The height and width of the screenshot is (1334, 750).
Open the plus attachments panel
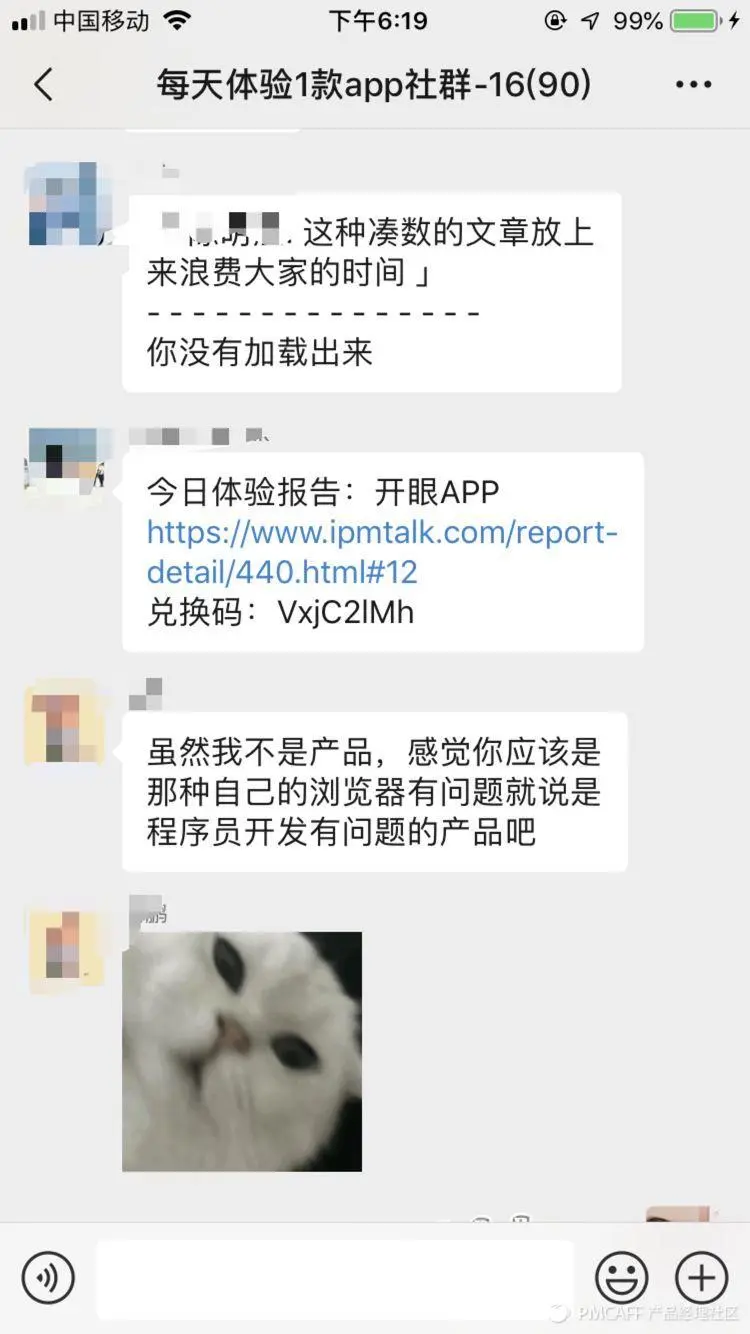[701, 1277]
